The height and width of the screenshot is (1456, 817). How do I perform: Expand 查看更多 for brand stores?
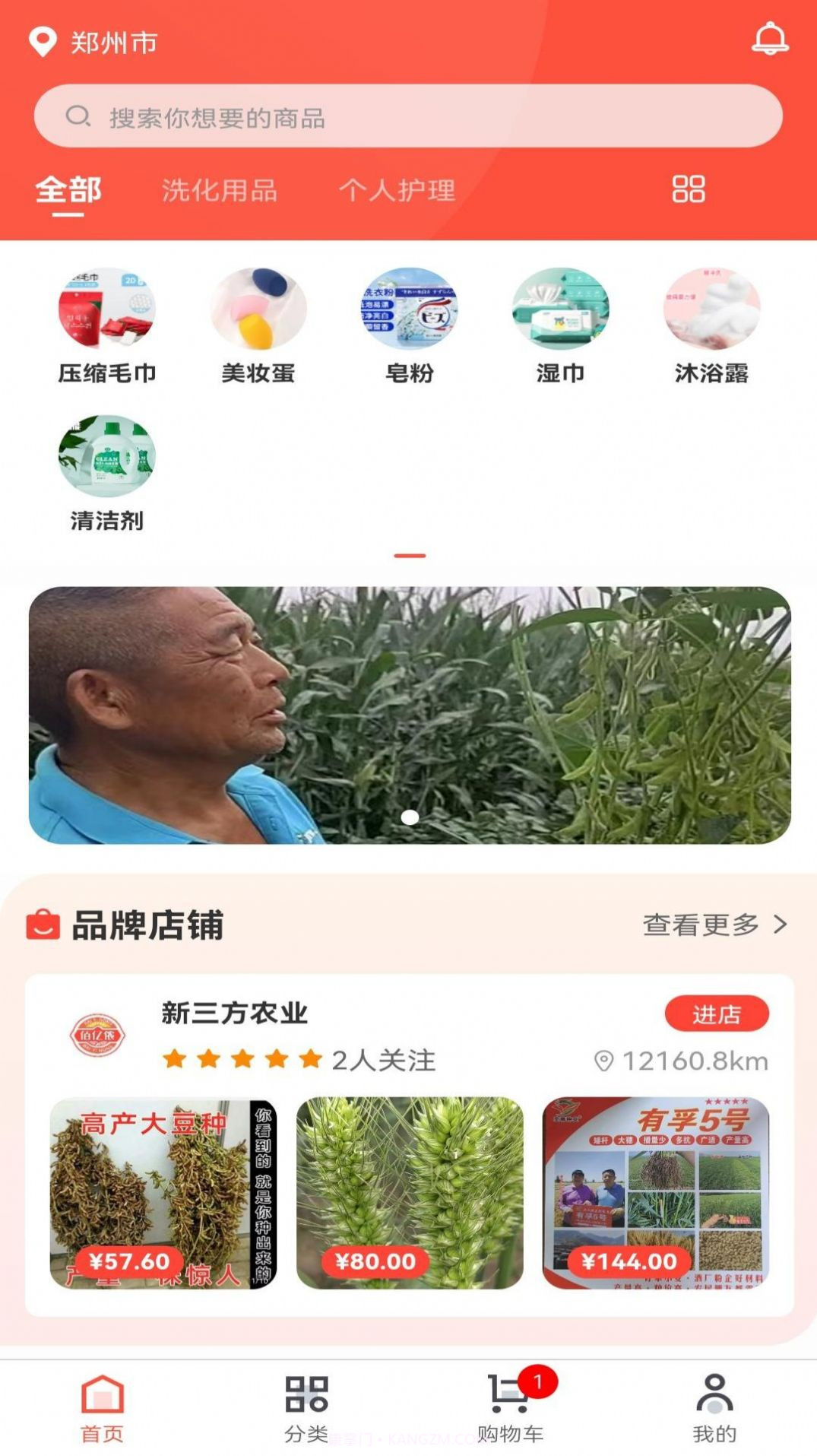tap(701, 924)
